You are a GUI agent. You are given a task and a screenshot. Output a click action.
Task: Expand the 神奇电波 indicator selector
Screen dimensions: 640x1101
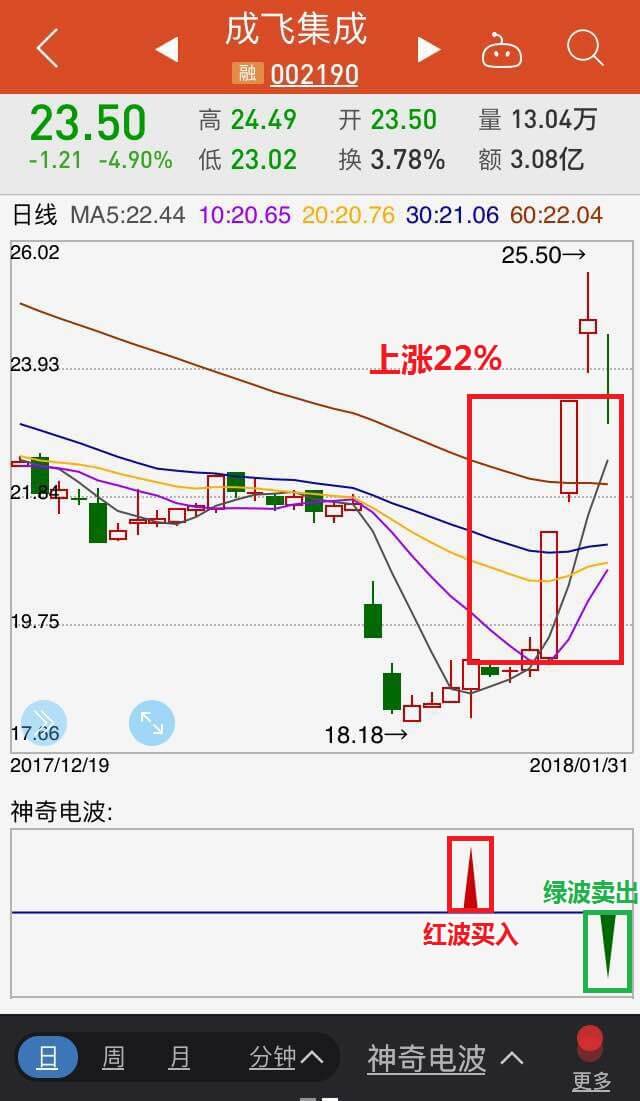click(445, 1057)
